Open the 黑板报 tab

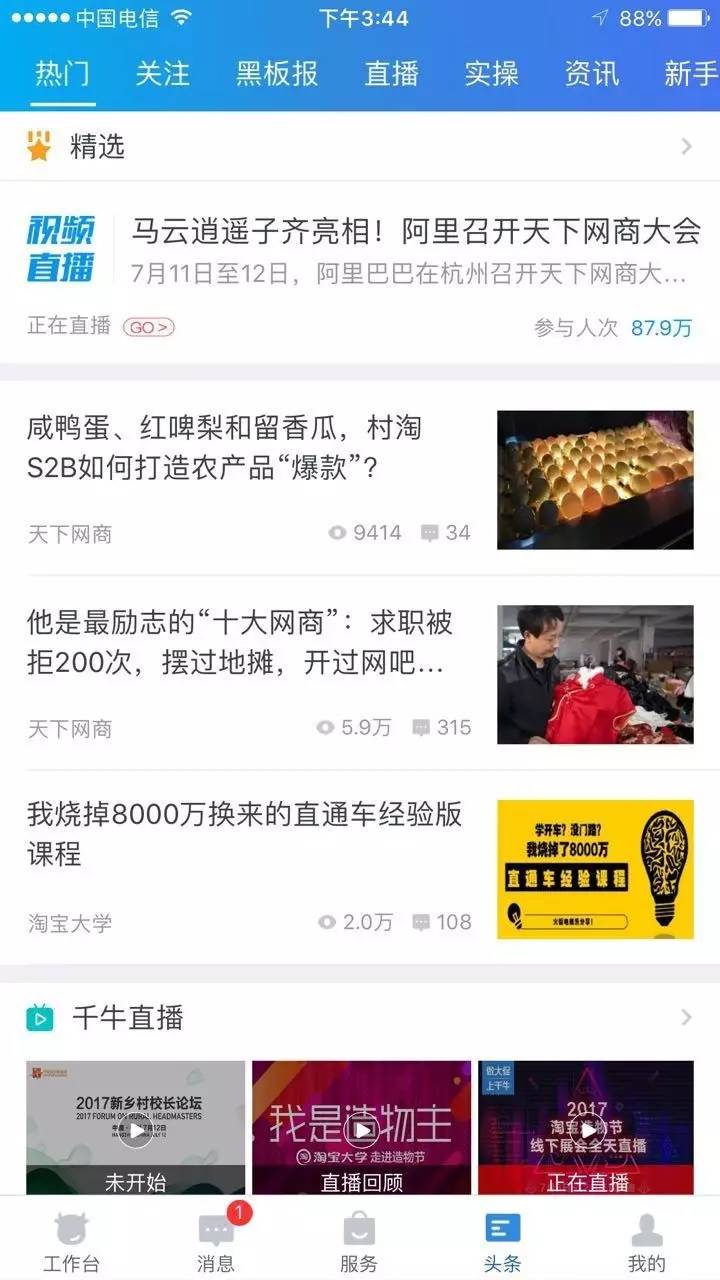[x=277, y=74]
